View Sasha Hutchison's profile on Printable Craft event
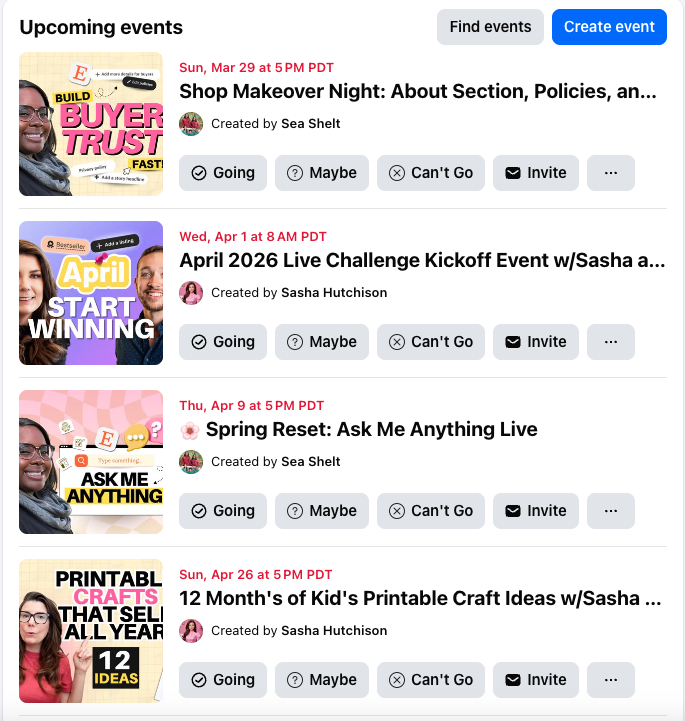Screen dimensions: 685x721 click(334, 631)
